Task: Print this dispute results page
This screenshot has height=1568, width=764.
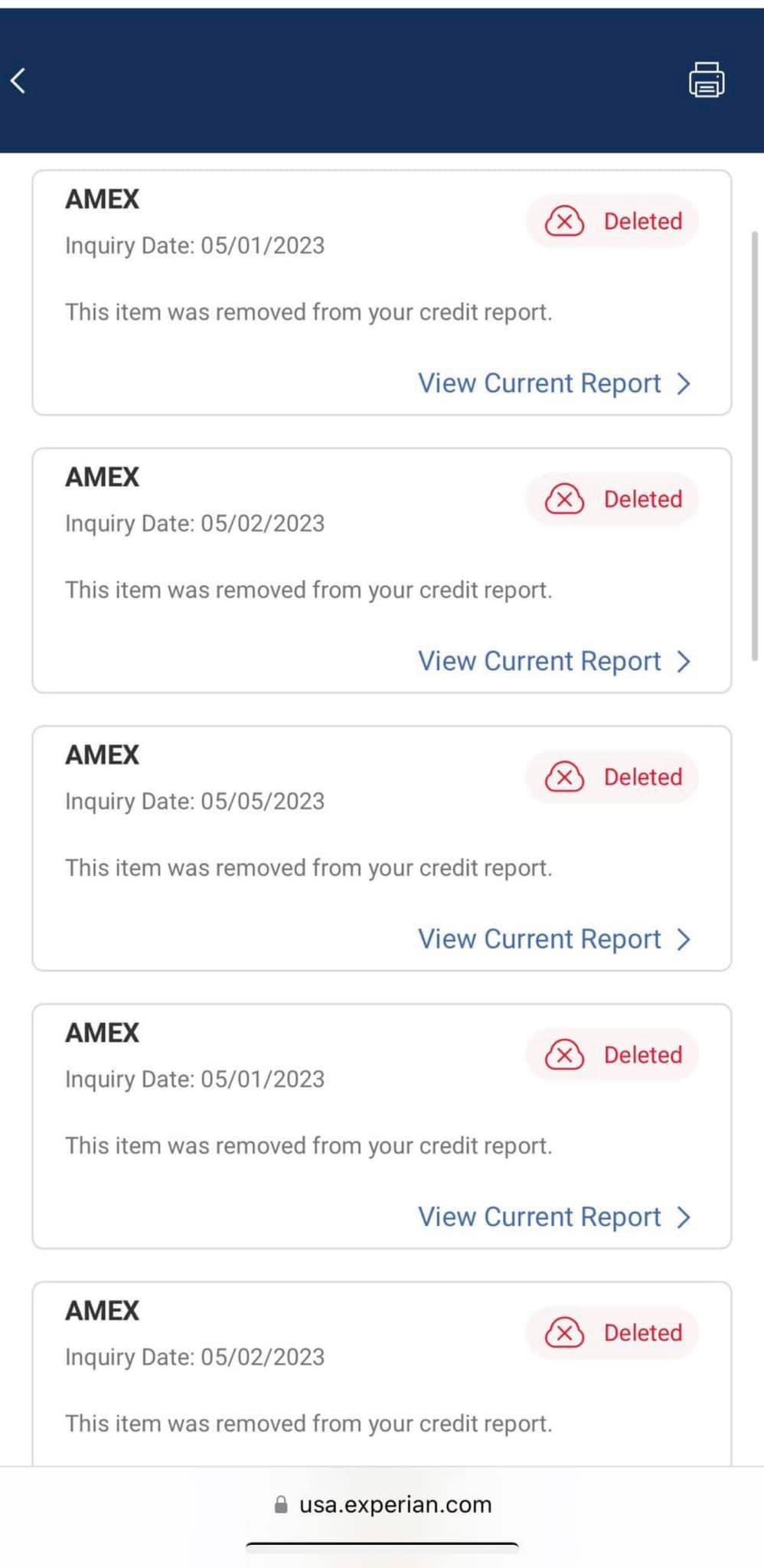Action: tap(706, 80)
